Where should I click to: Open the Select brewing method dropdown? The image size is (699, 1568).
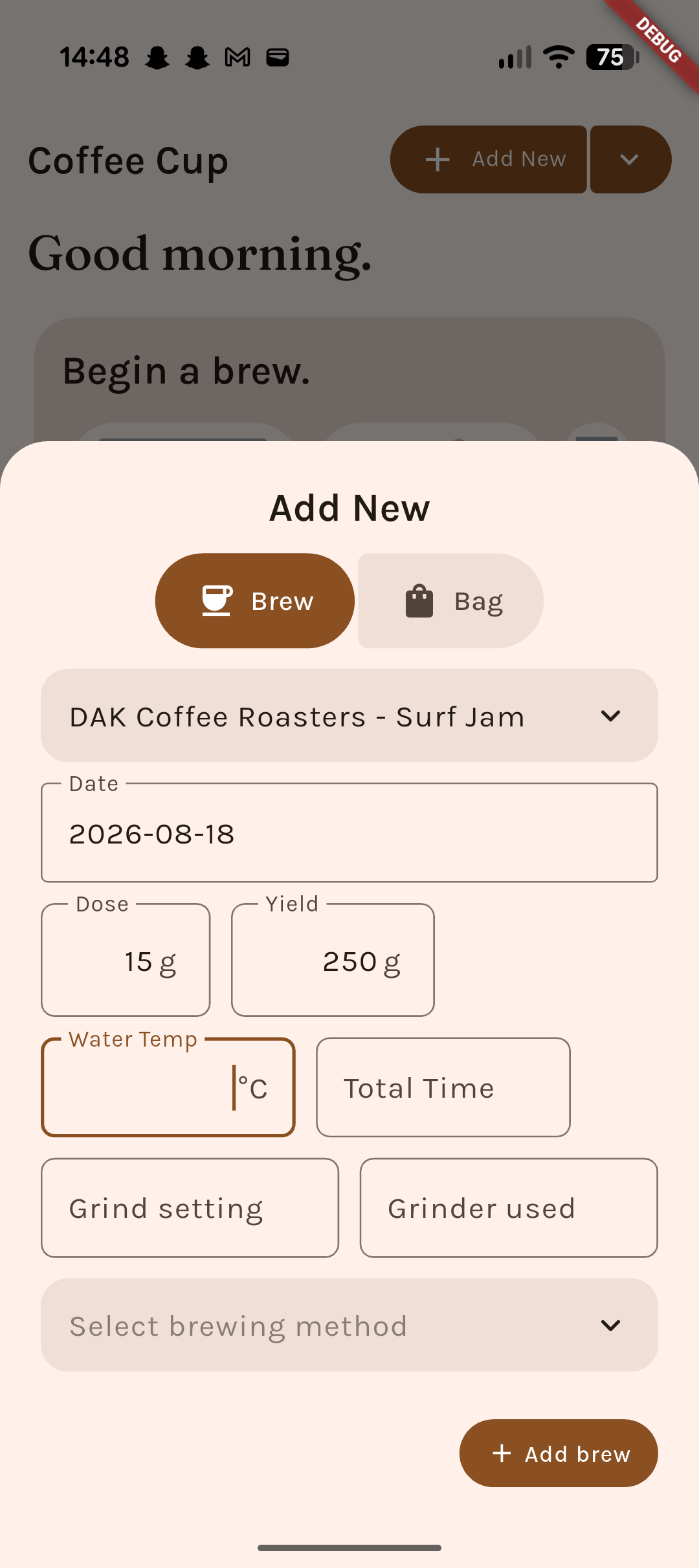[x=349, y=1325]
